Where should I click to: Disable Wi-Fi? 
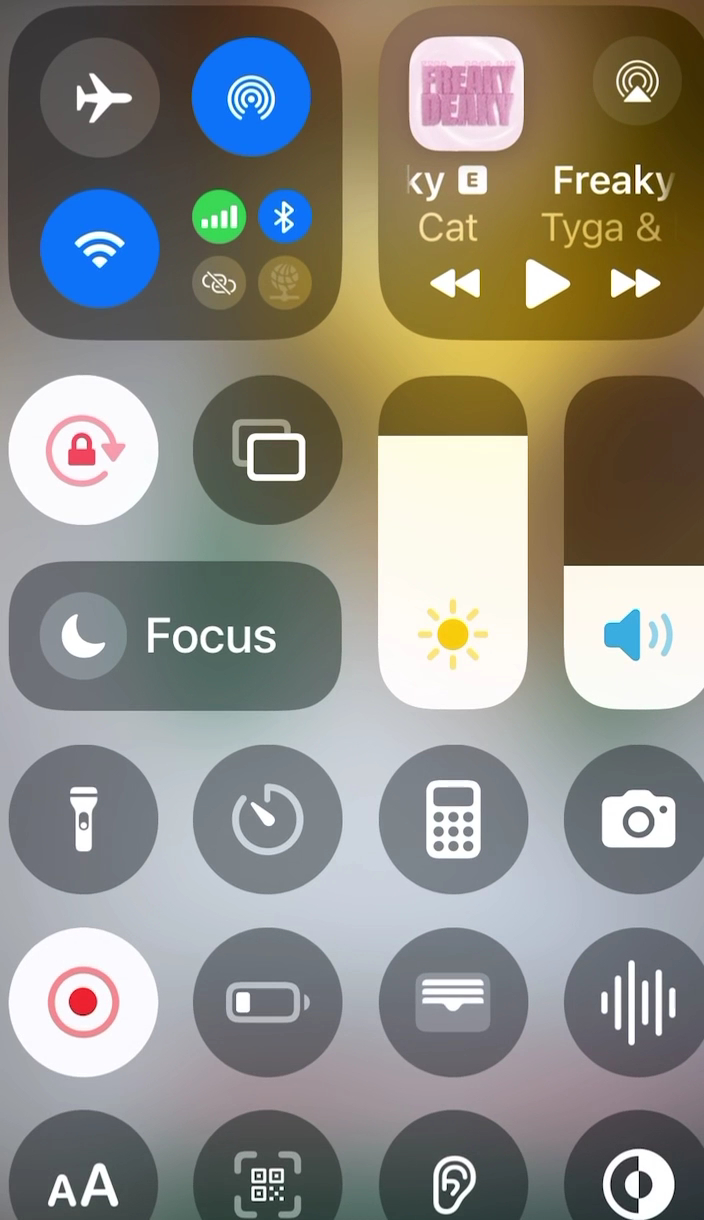(100, 249)
